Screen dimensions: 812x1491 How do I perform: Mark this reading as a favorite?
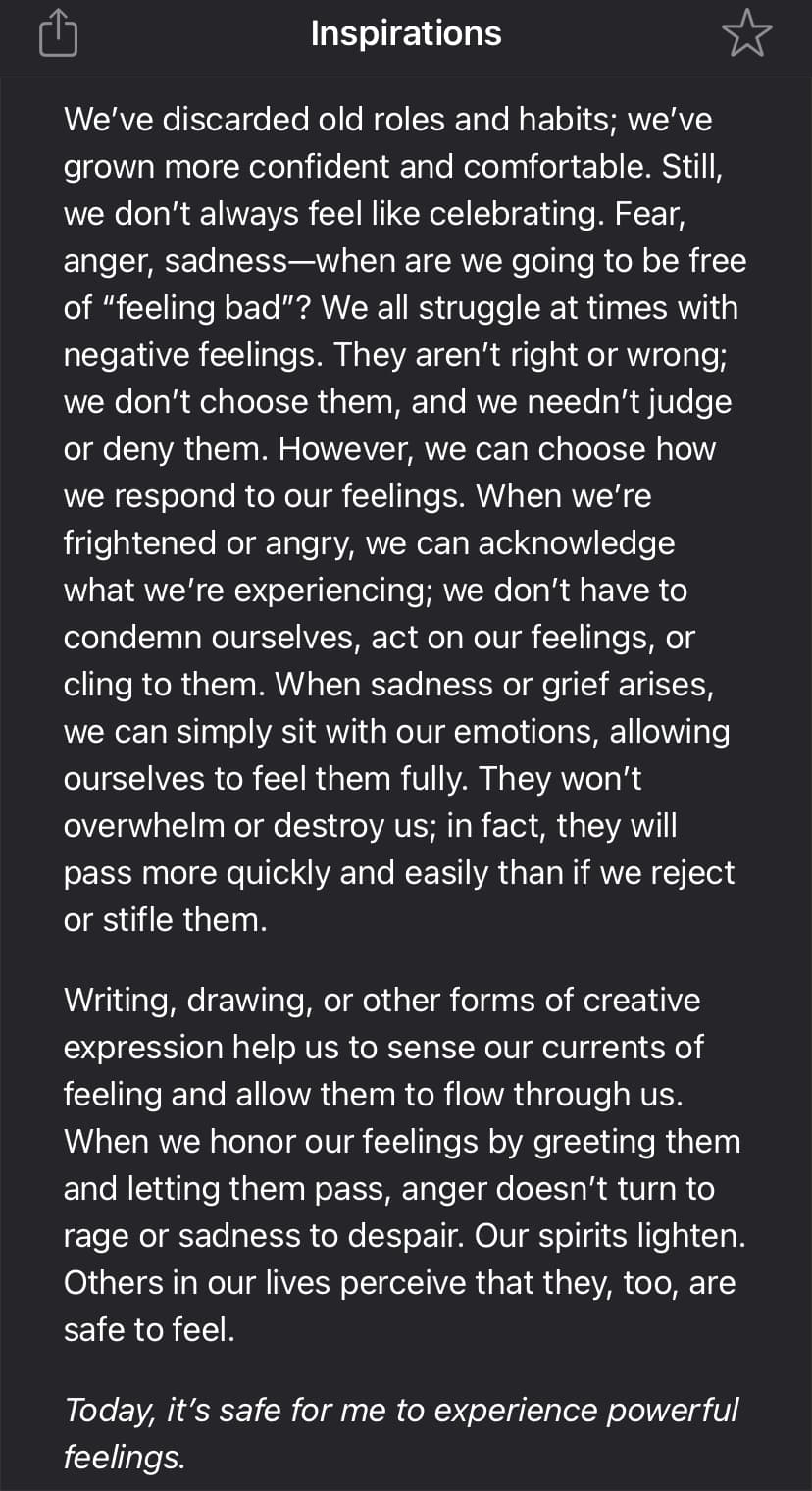click(746, 34)
